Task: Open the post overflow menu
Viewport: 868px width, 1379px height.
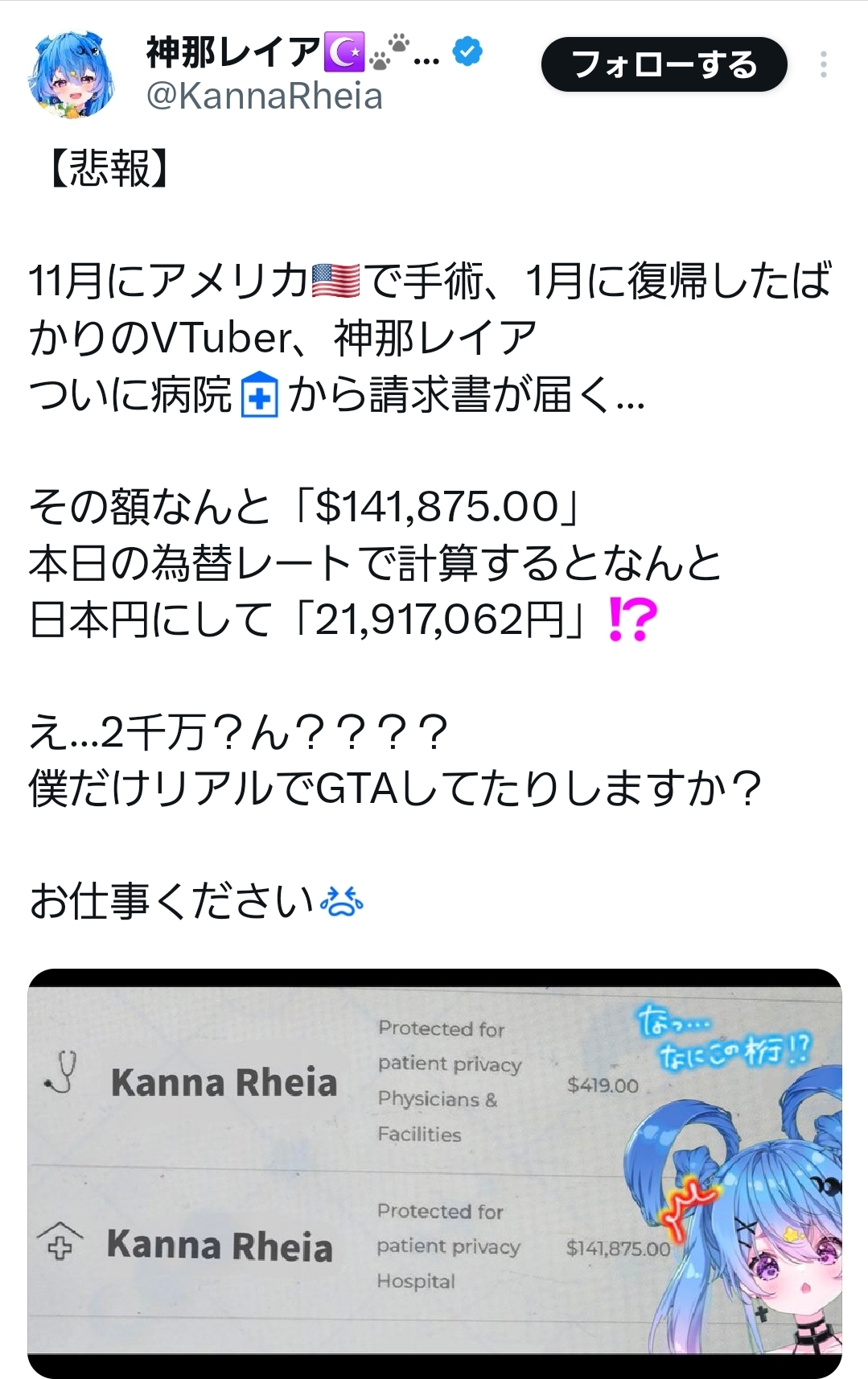Action: pos(823,64)
